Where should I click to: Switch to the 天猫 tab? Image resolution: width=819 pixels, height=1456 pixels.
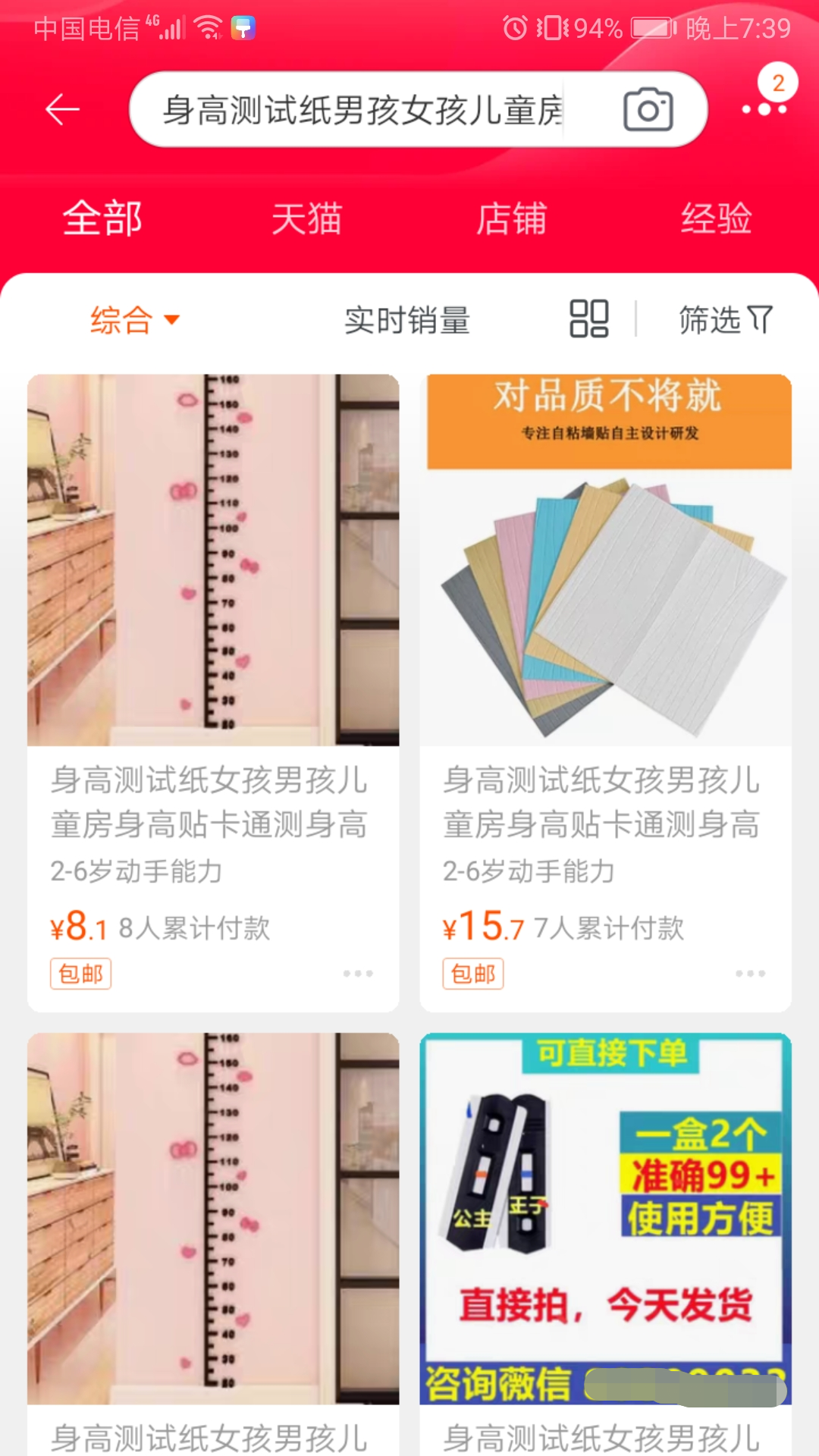click(307, 219)
